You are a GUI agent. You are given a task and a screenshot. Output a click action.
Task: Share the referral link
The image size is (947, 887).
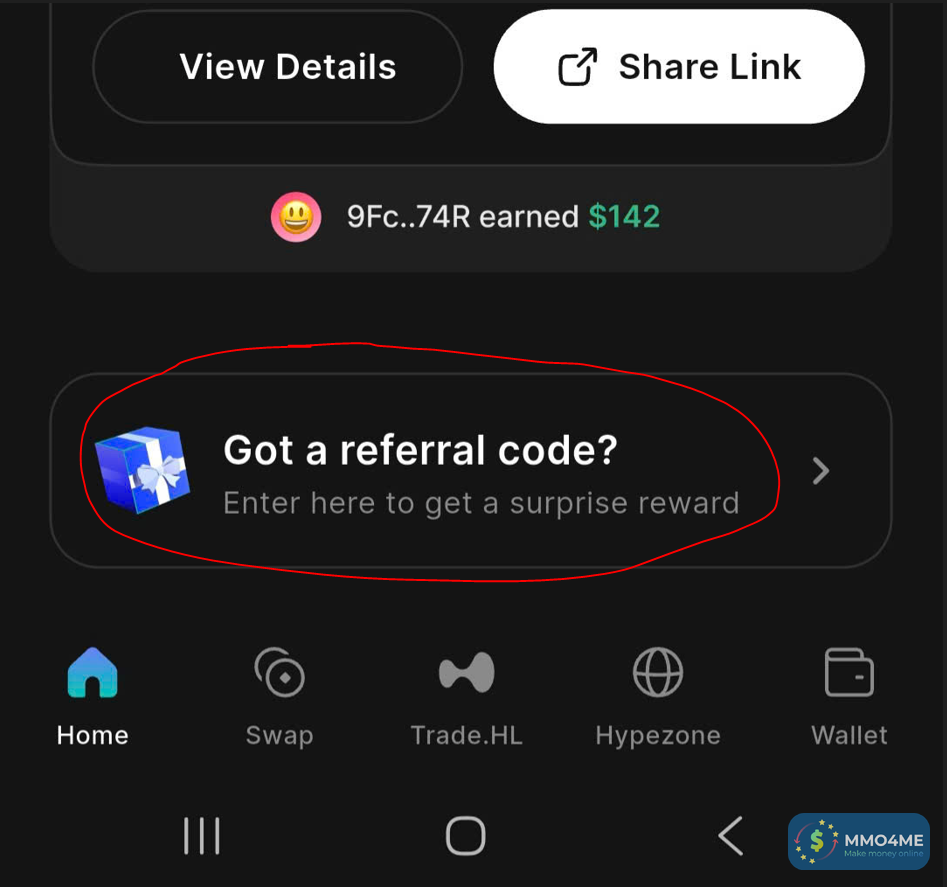pos(679,67)
